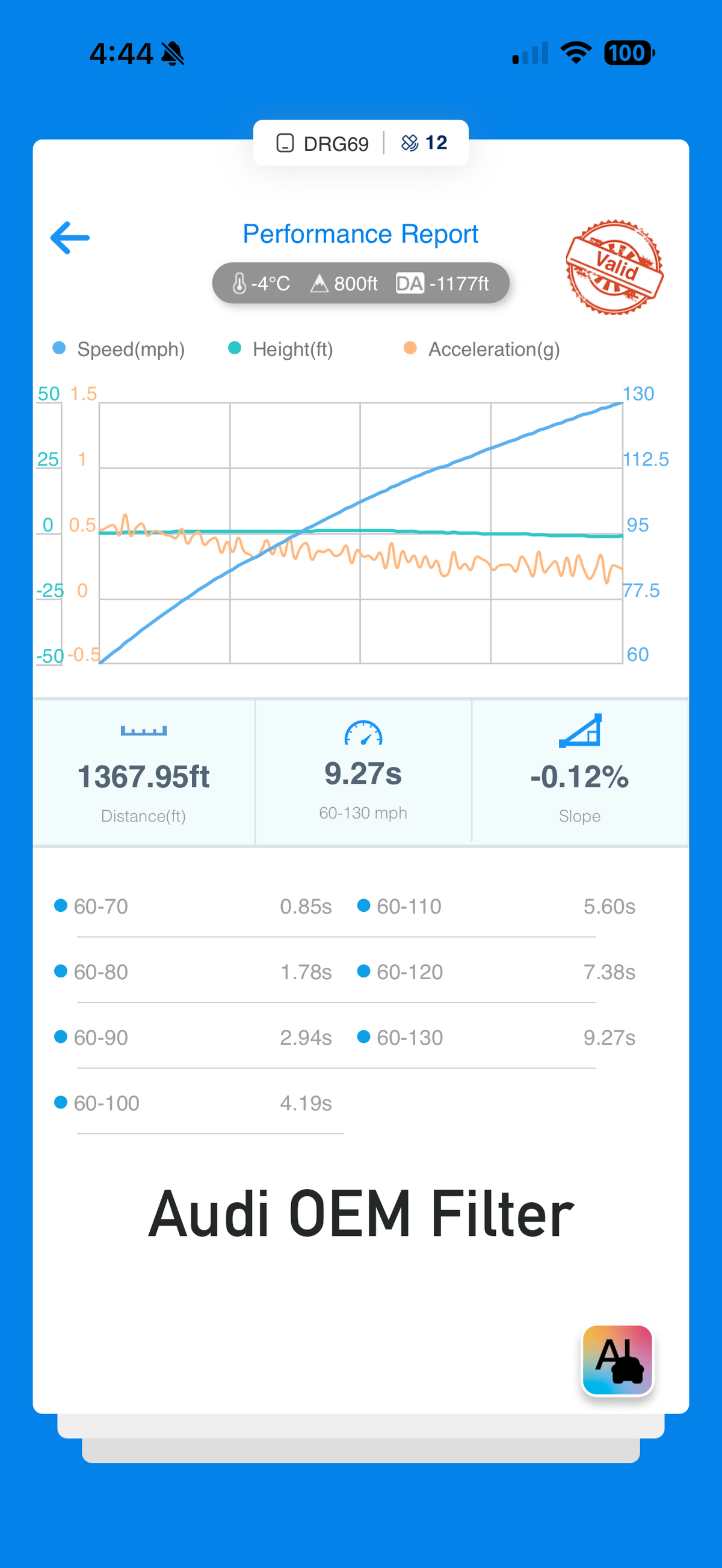Viewport: 722px width, 1568px height.
Task: Disable the Acceleration(g) legend entry
Action: tap(410, 349)
